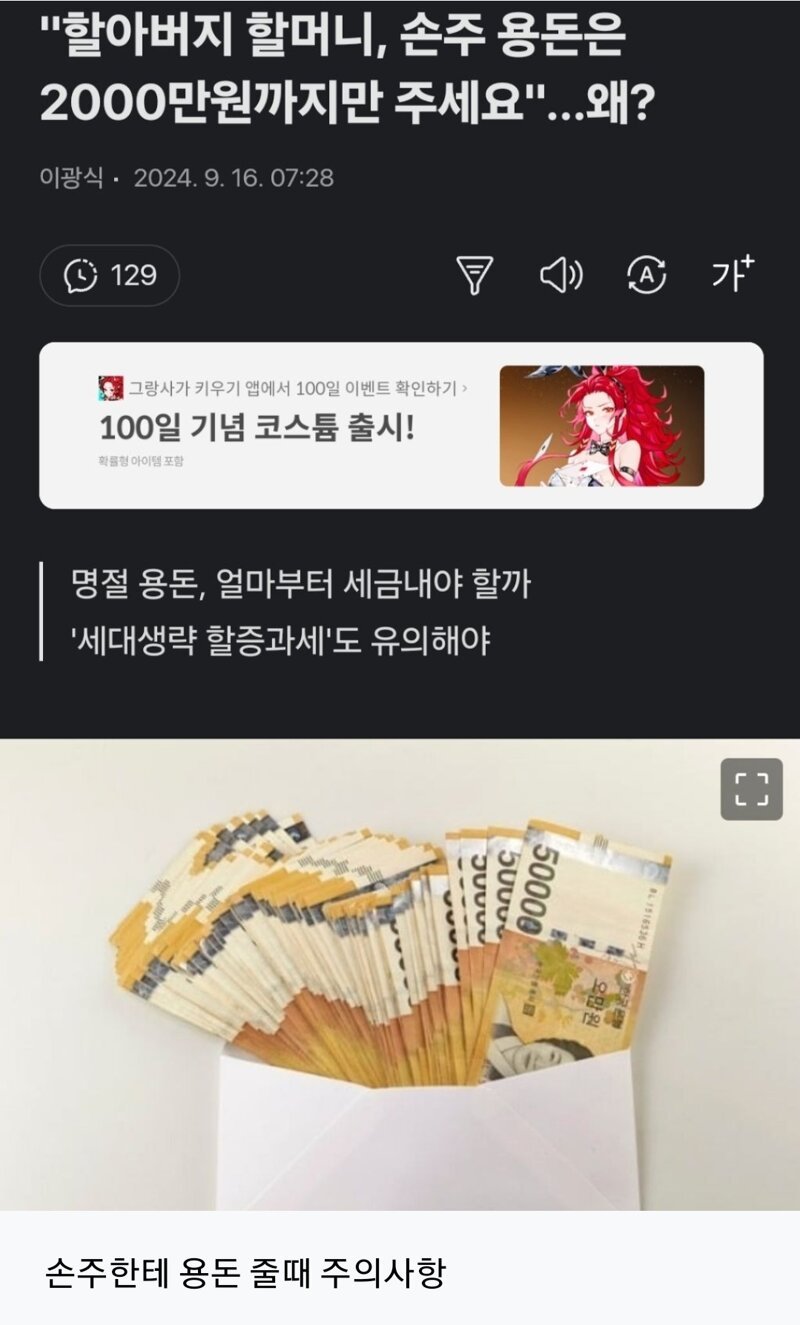The image size is (800, 1325).
Task: Listen to the article with the speaker icon
Action: pos(561,275)
